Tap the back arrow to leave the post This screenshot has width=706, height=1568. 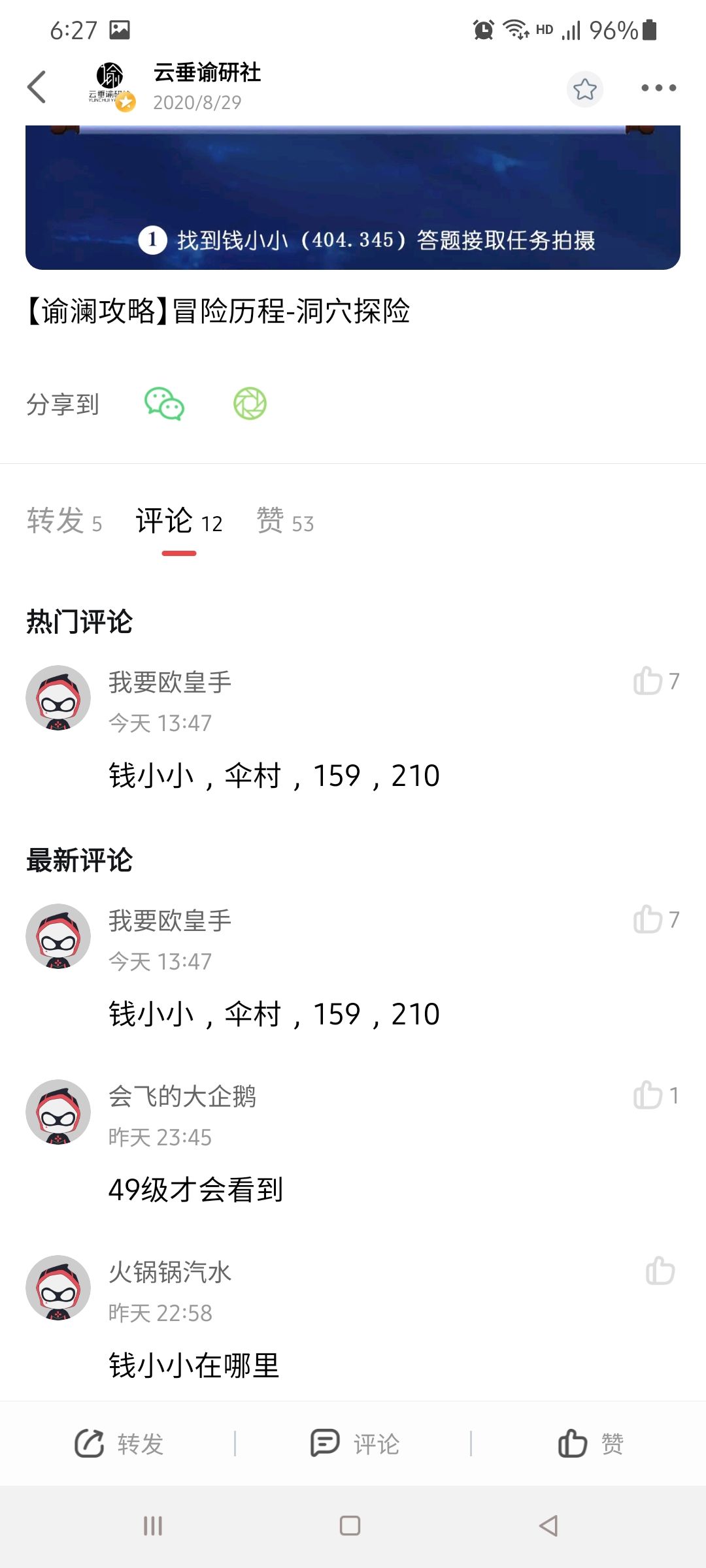click(x=37, y=87)
